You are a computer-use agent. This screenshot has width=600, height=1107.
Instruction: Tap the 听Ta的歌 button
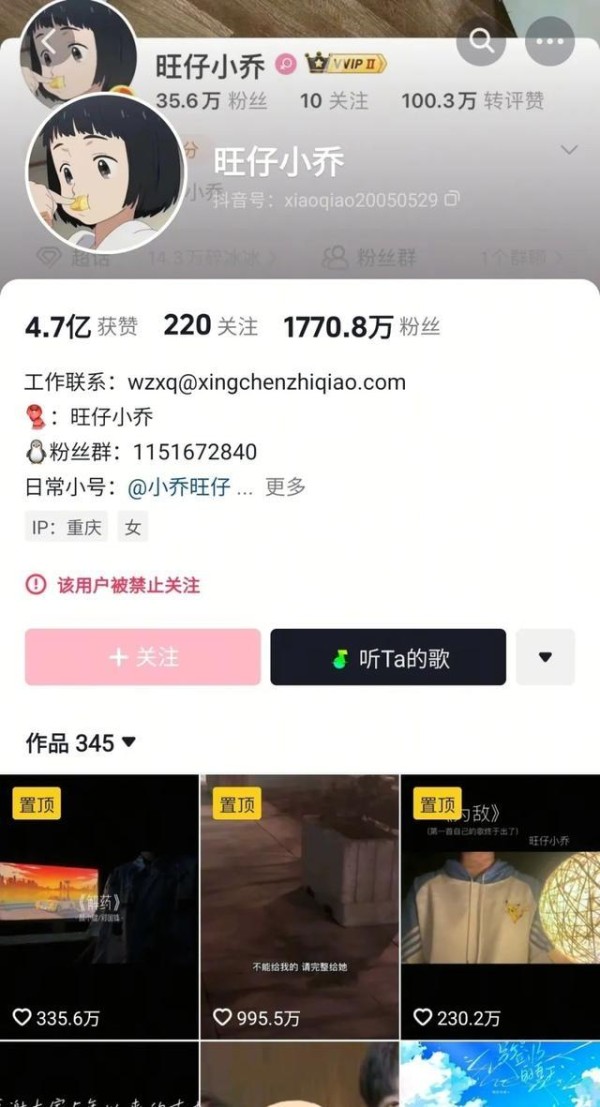point(388,657)
